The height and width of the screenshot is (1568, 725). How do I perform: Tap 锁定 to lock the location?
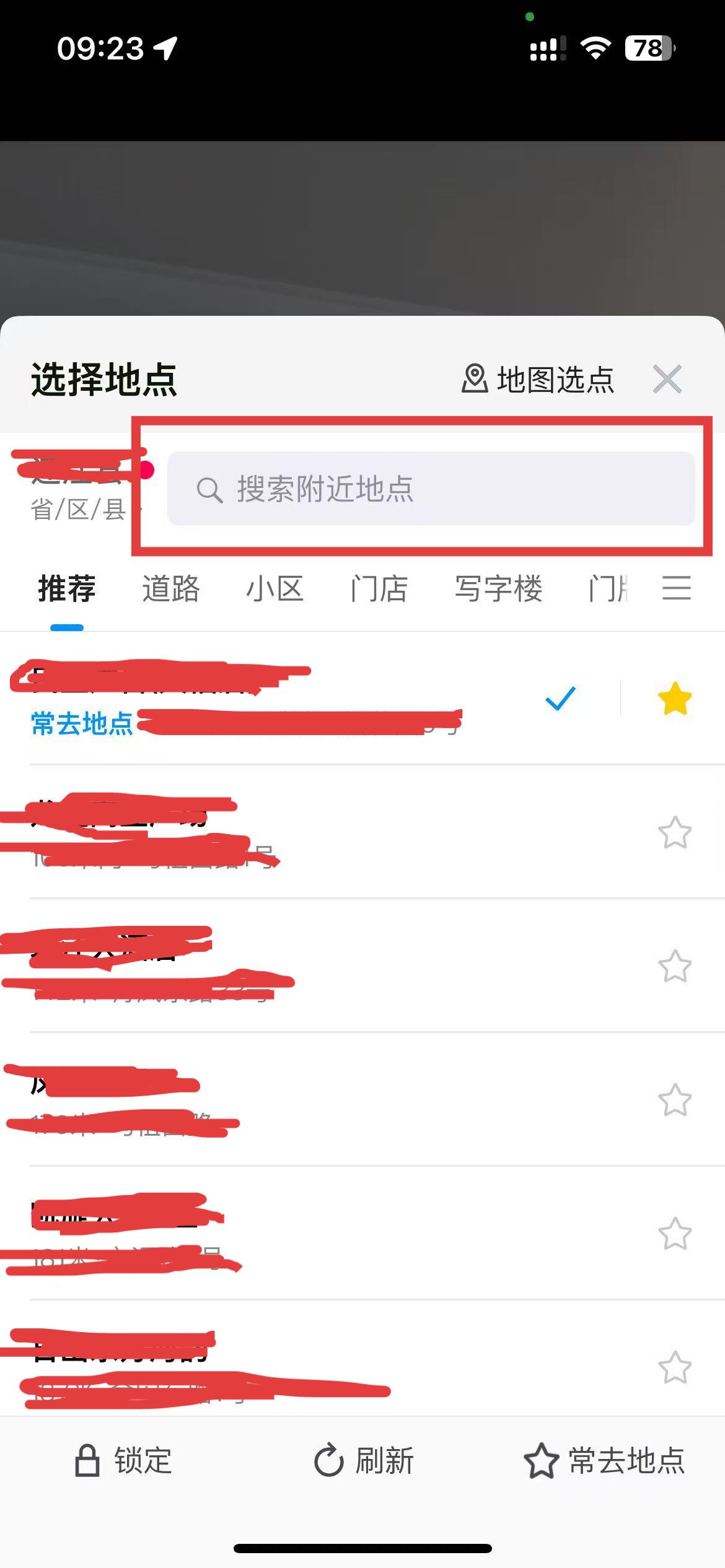123,1461
